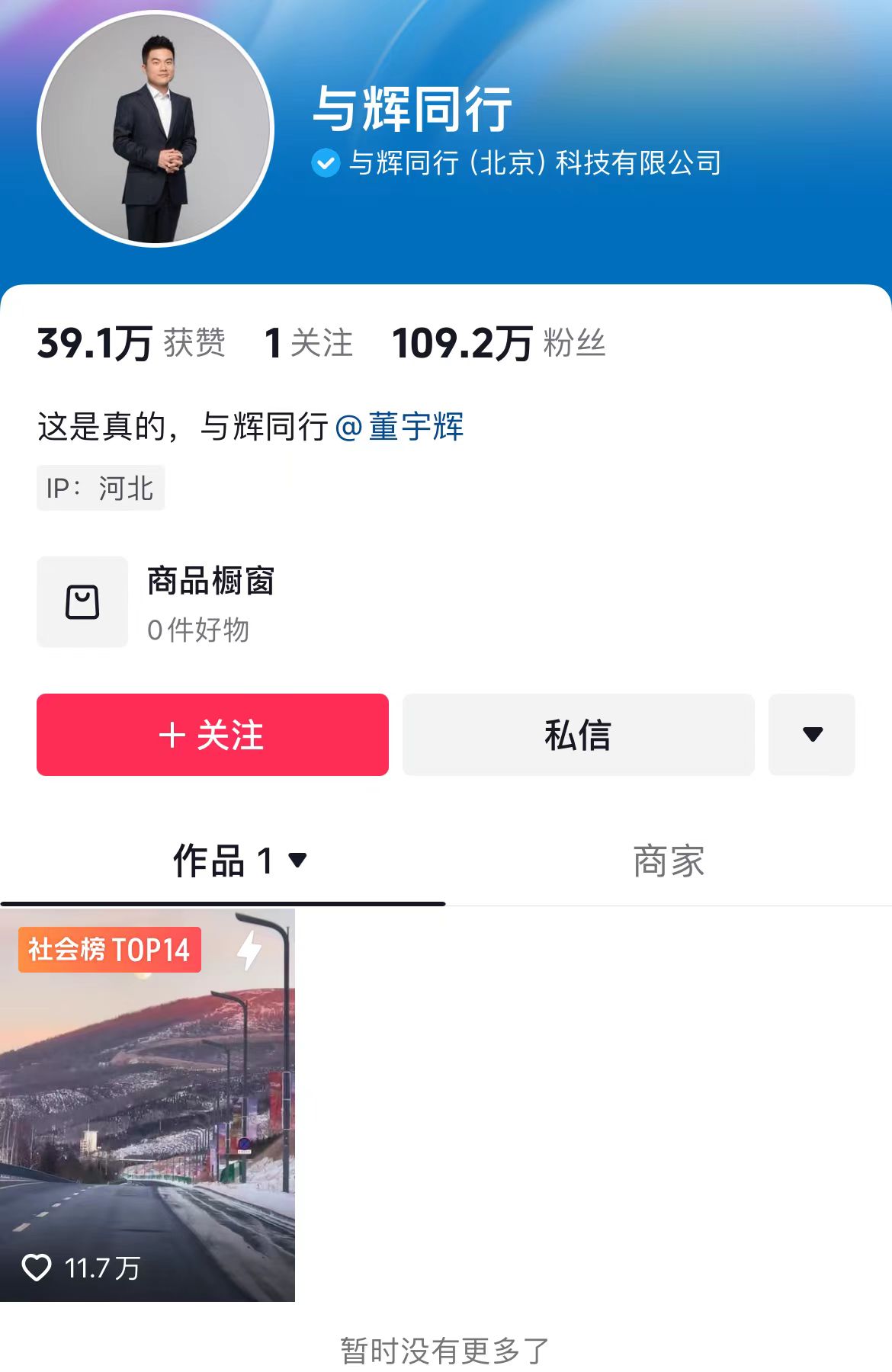Follow 与辉同行 with the red 关注 button
This screenshot has width=892, height=1372.
(x=213, y=735)
